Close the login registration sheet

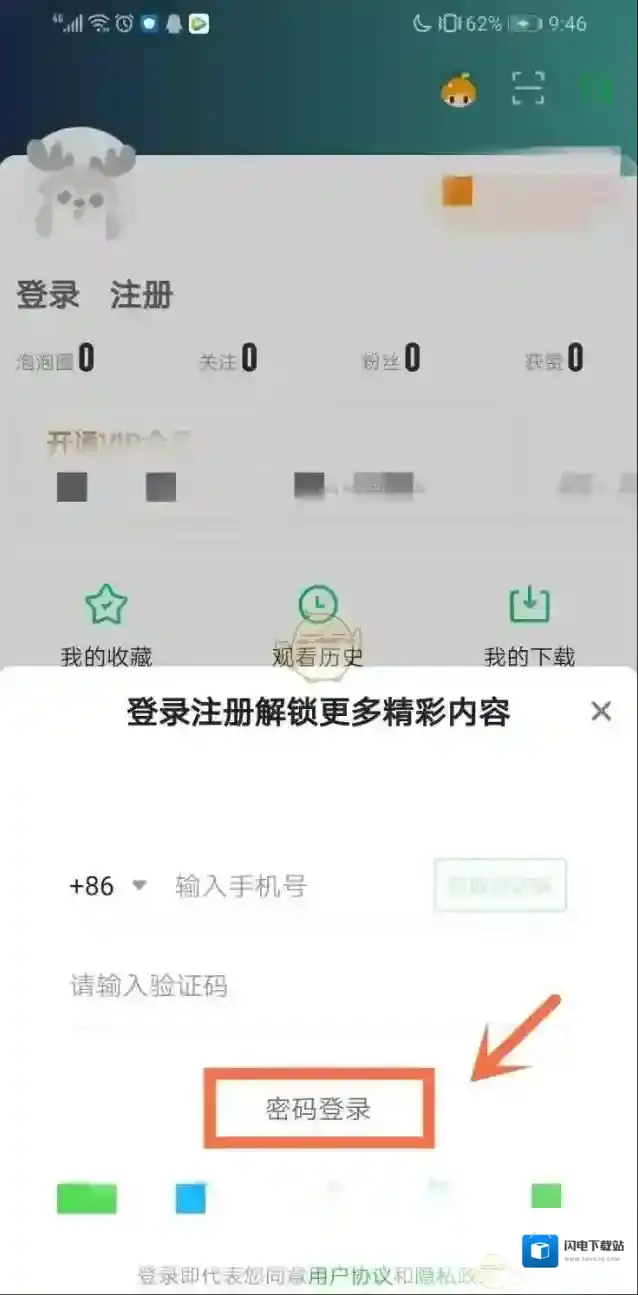600,711
